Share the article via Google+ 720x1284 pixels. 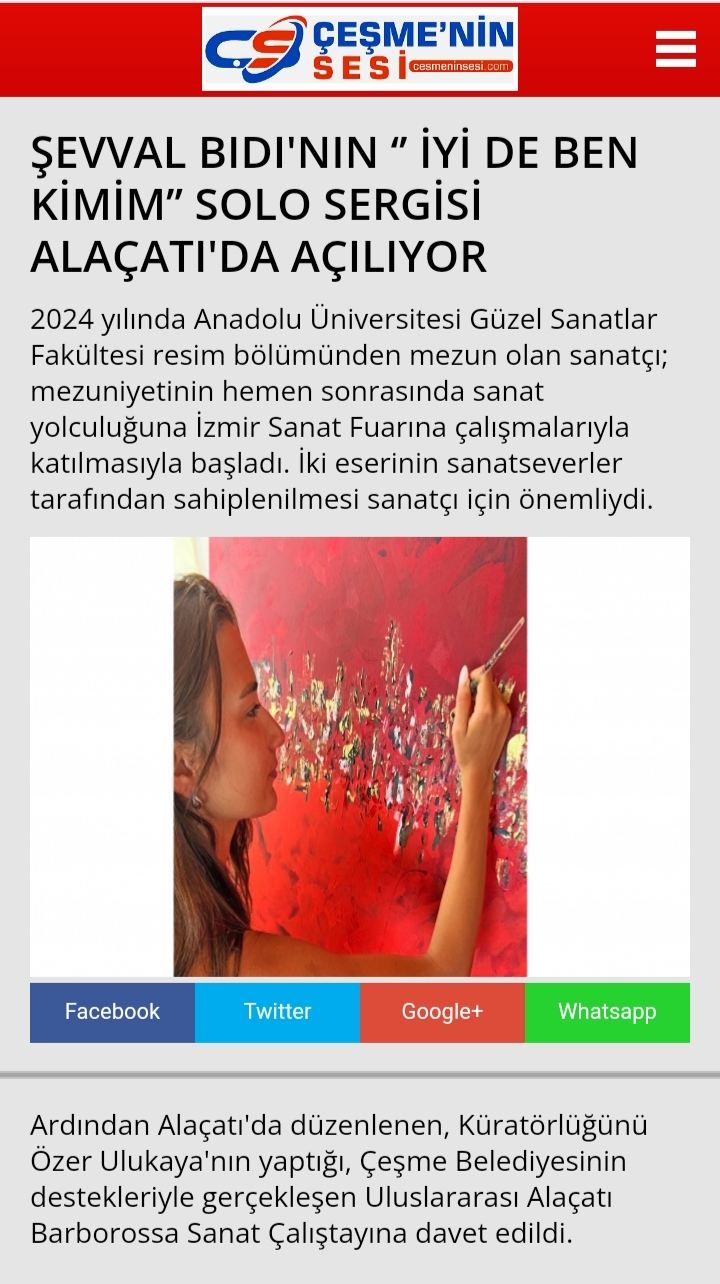click(442, 1012)
